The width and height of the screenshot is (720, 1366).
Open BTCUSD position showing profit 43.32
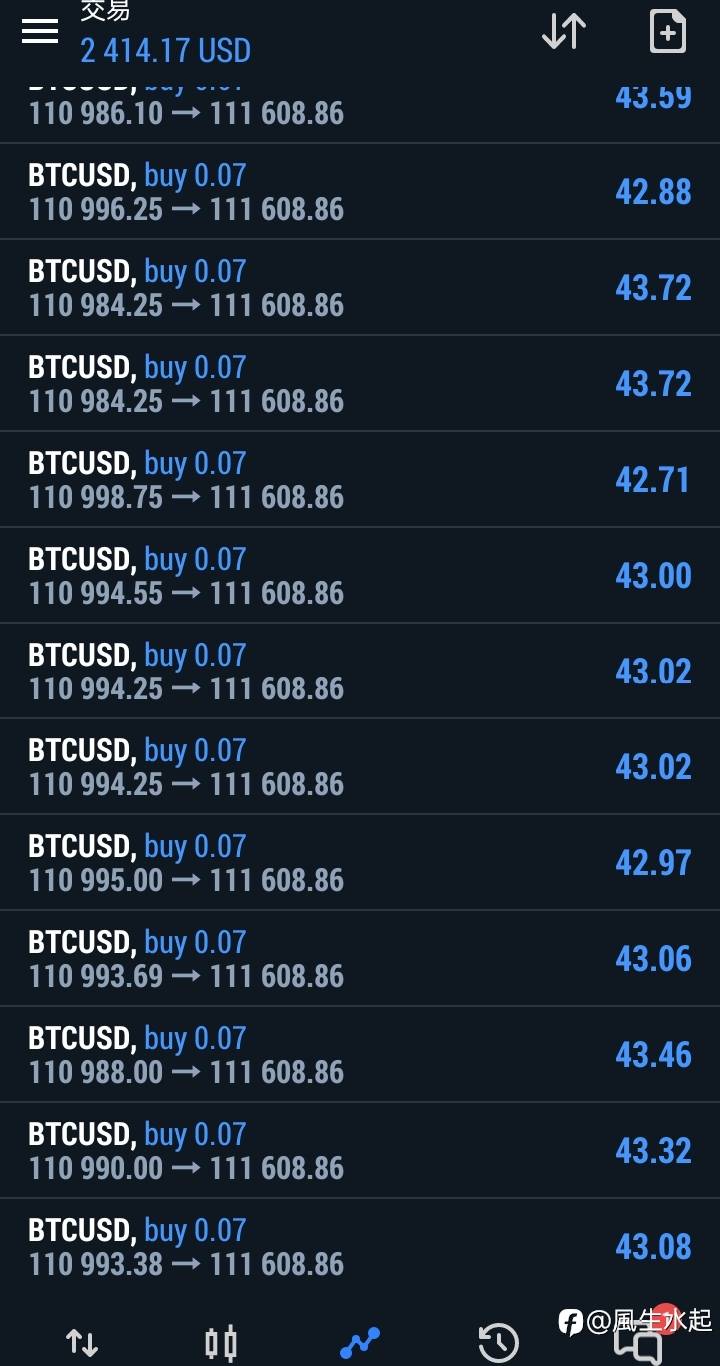coord(360,1151)
